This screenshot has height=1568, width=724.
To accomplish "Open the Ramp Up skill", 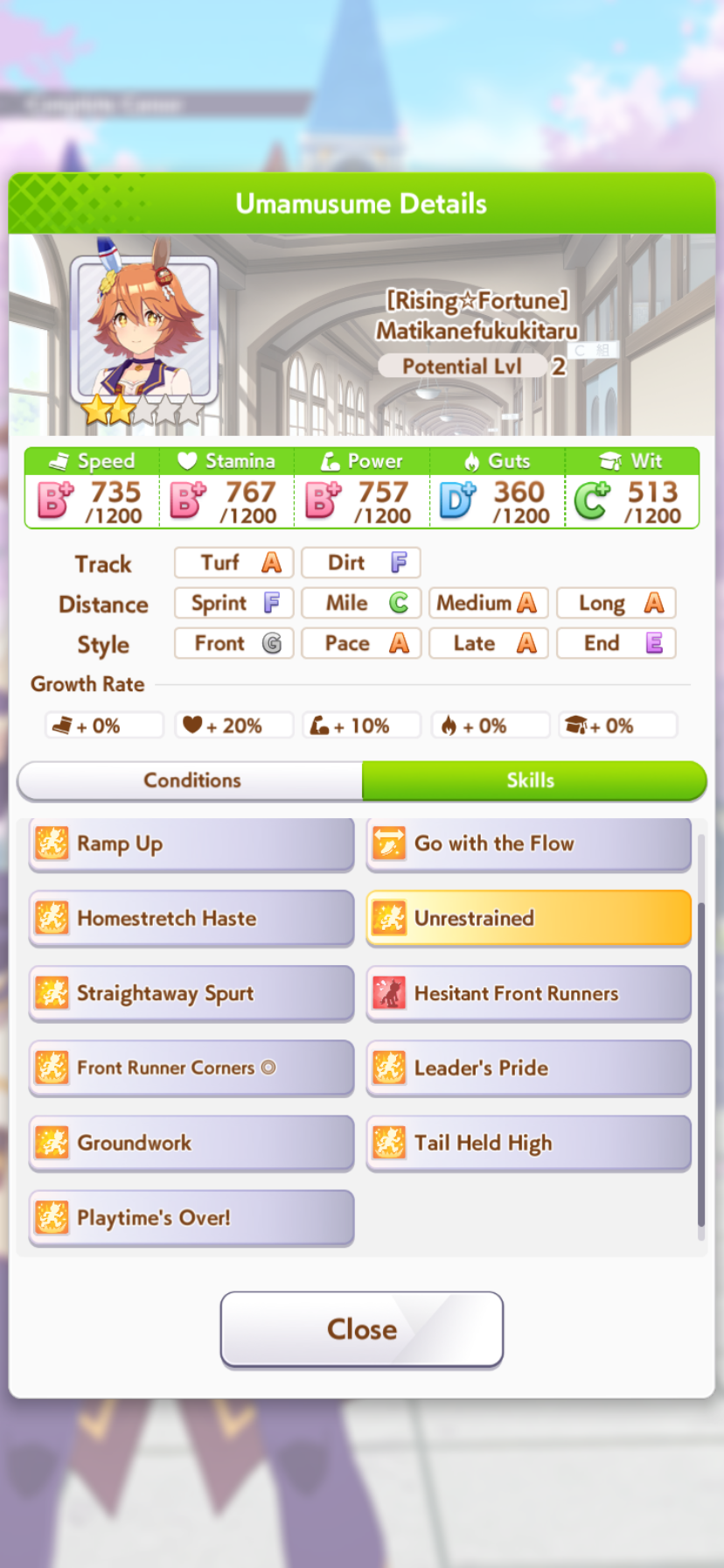I will tap(191, 844).
